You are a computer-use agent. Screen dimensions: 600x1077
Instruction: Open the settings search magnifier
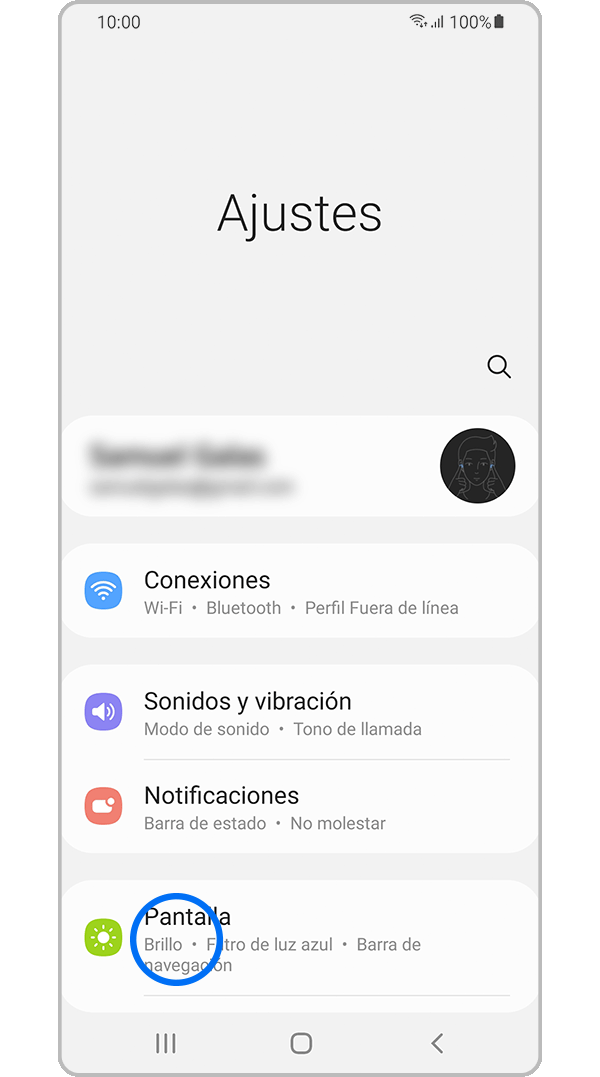point(499,367)
